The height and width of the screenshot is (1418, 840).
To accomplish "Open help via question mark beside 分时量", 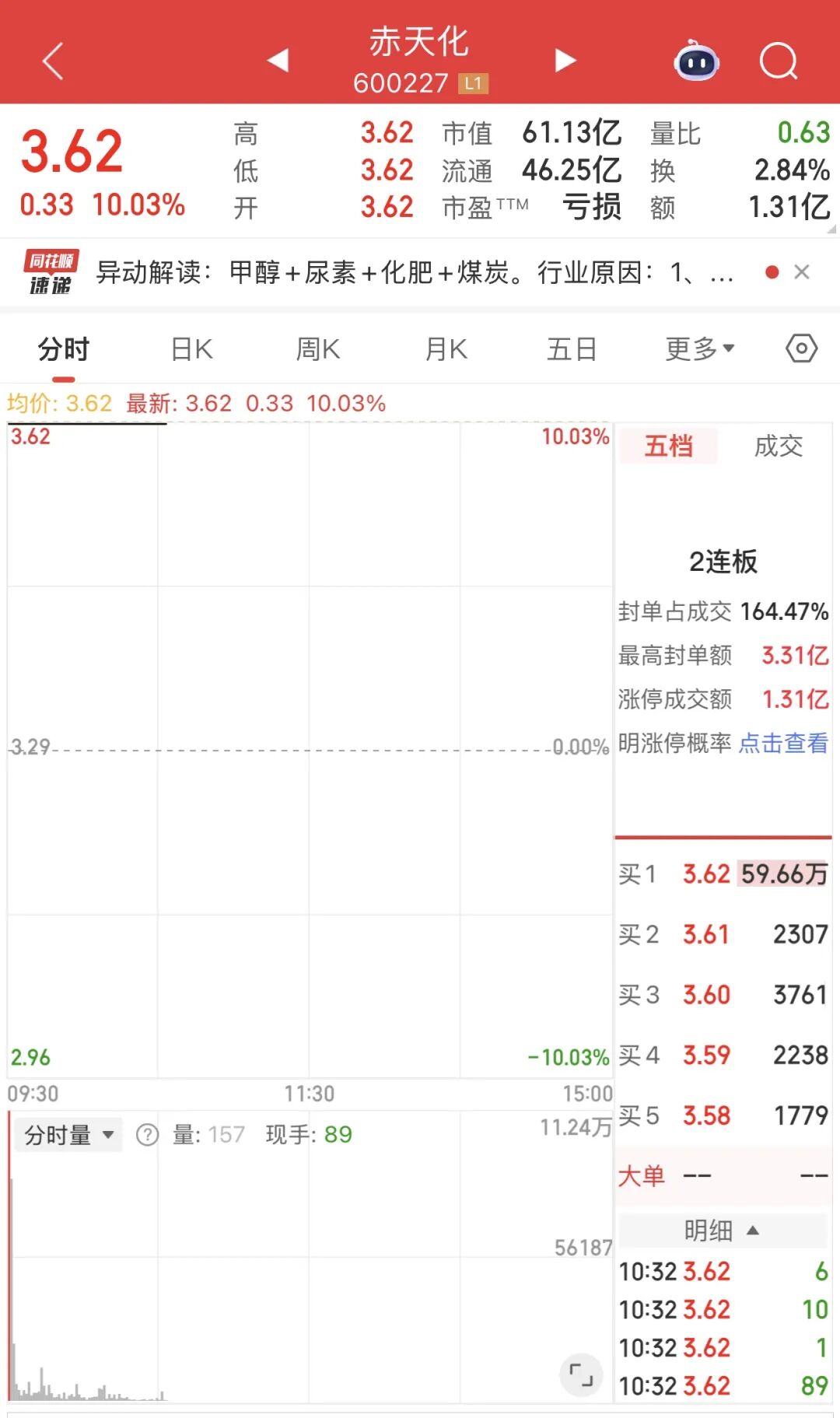I will coord(148,1135).
